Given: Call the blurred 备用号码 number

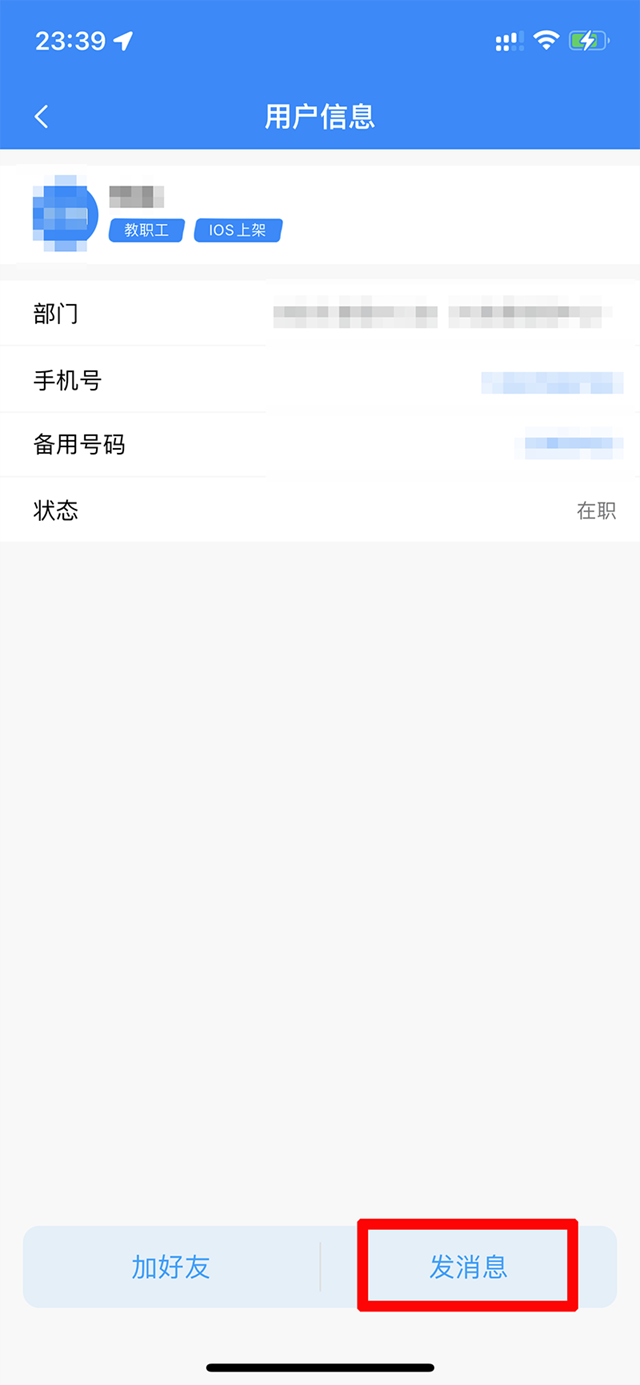Looking at the screenshot, I should click(569, 443).
